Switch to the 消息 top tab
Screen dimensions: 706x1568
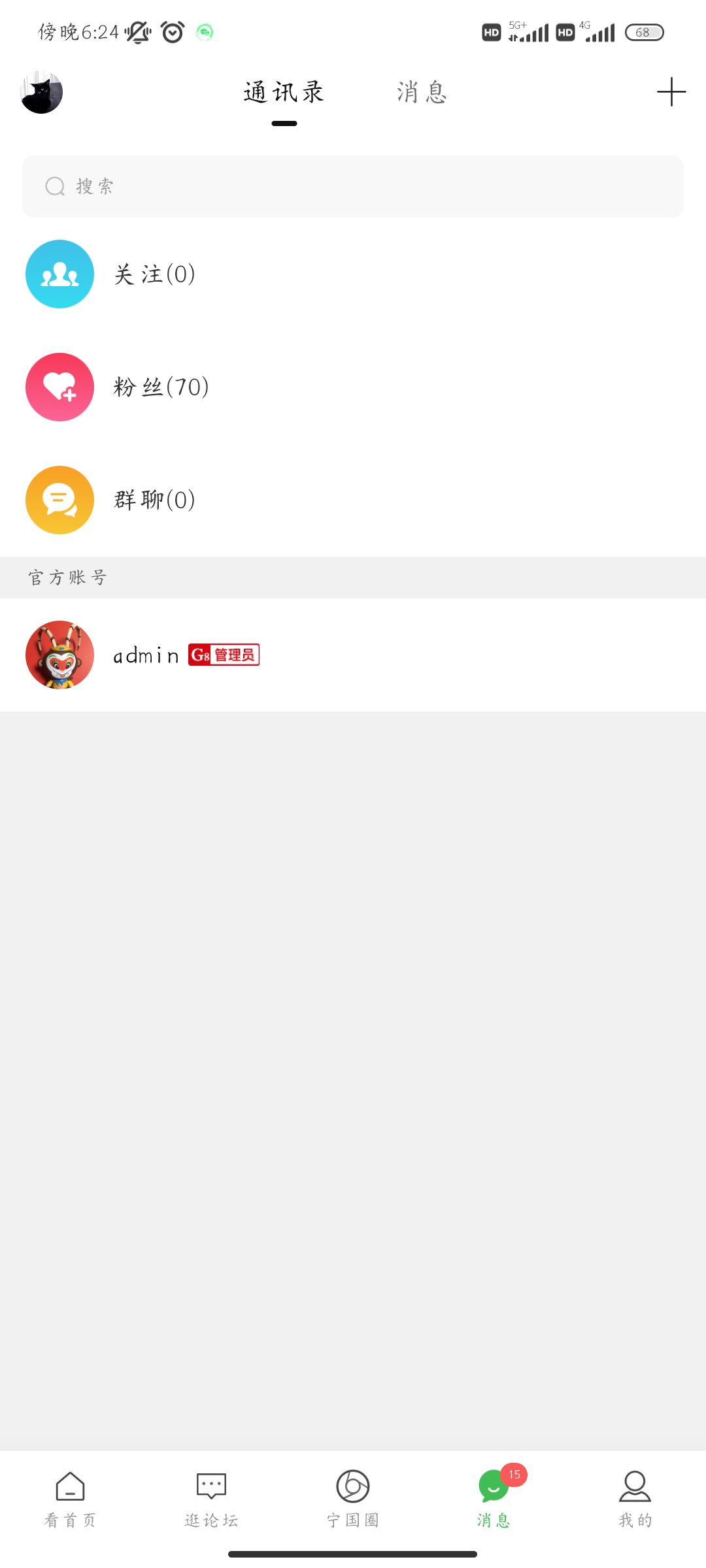(x=422, y=92)
